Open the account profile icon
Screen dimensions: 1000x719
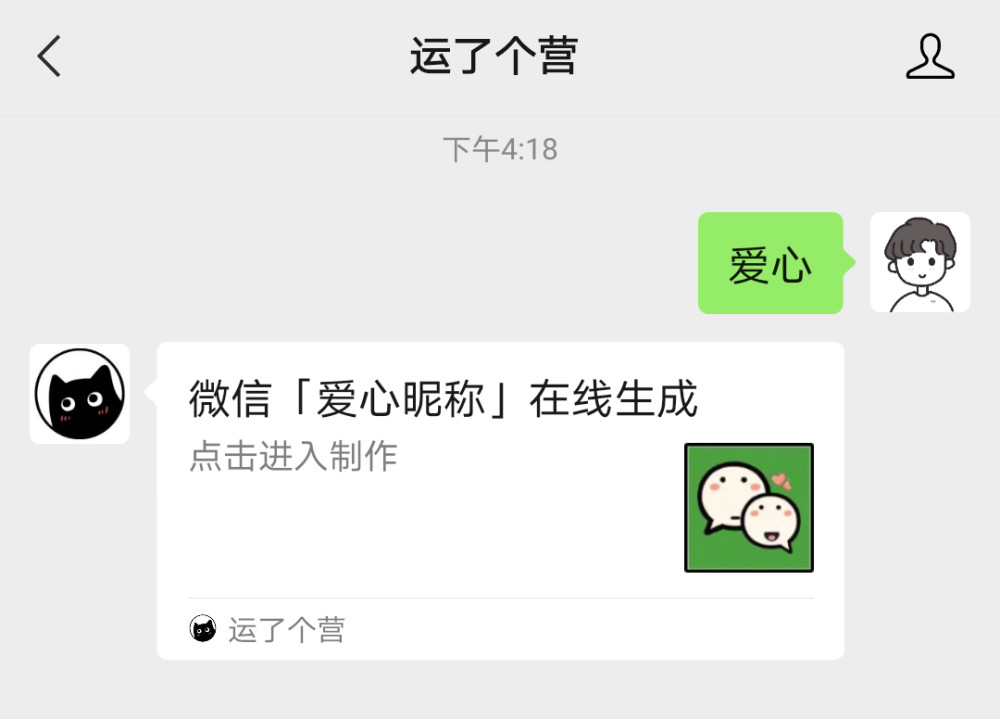(x=930, y=56)
